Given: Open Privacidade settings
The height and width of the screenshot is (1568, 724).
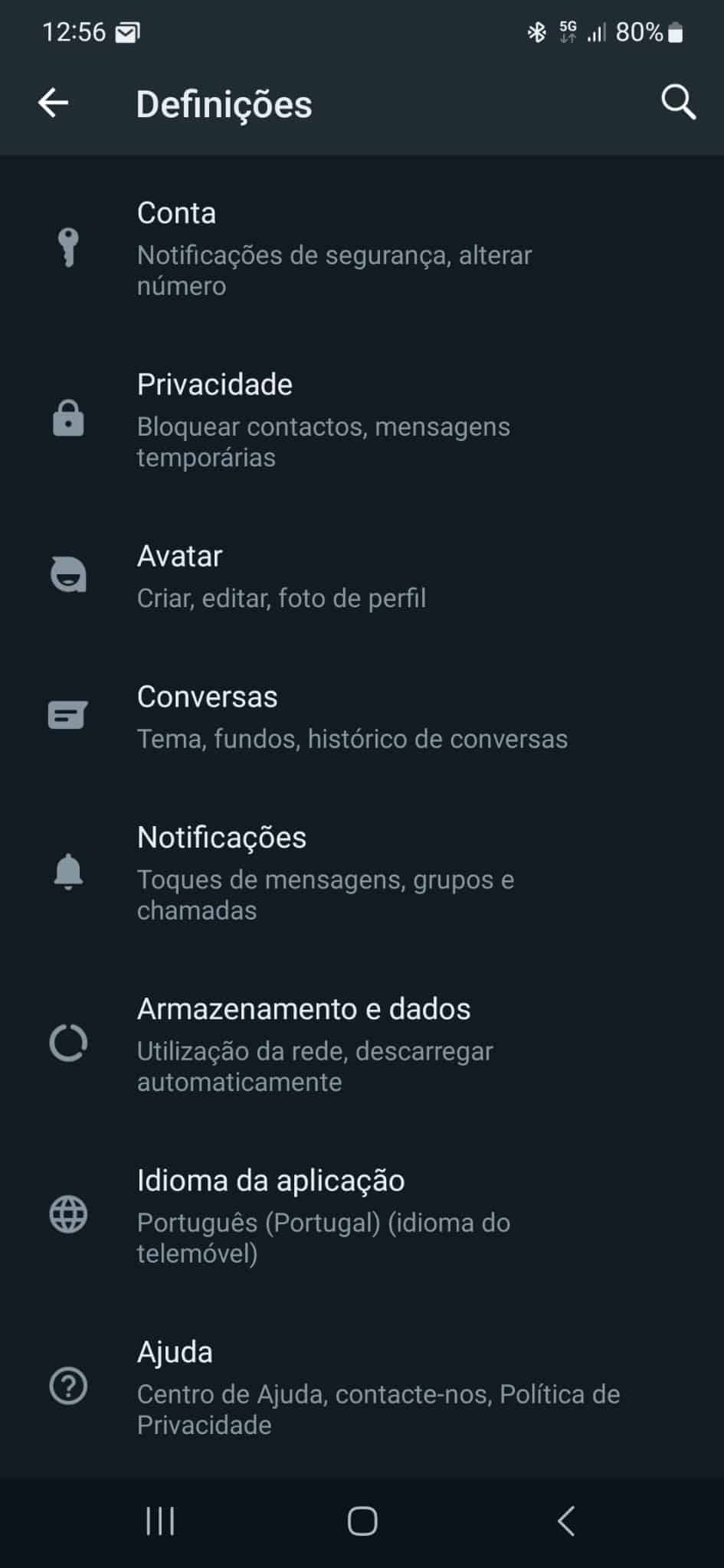Looking at the screenshot, I should (x=323, y=420).
